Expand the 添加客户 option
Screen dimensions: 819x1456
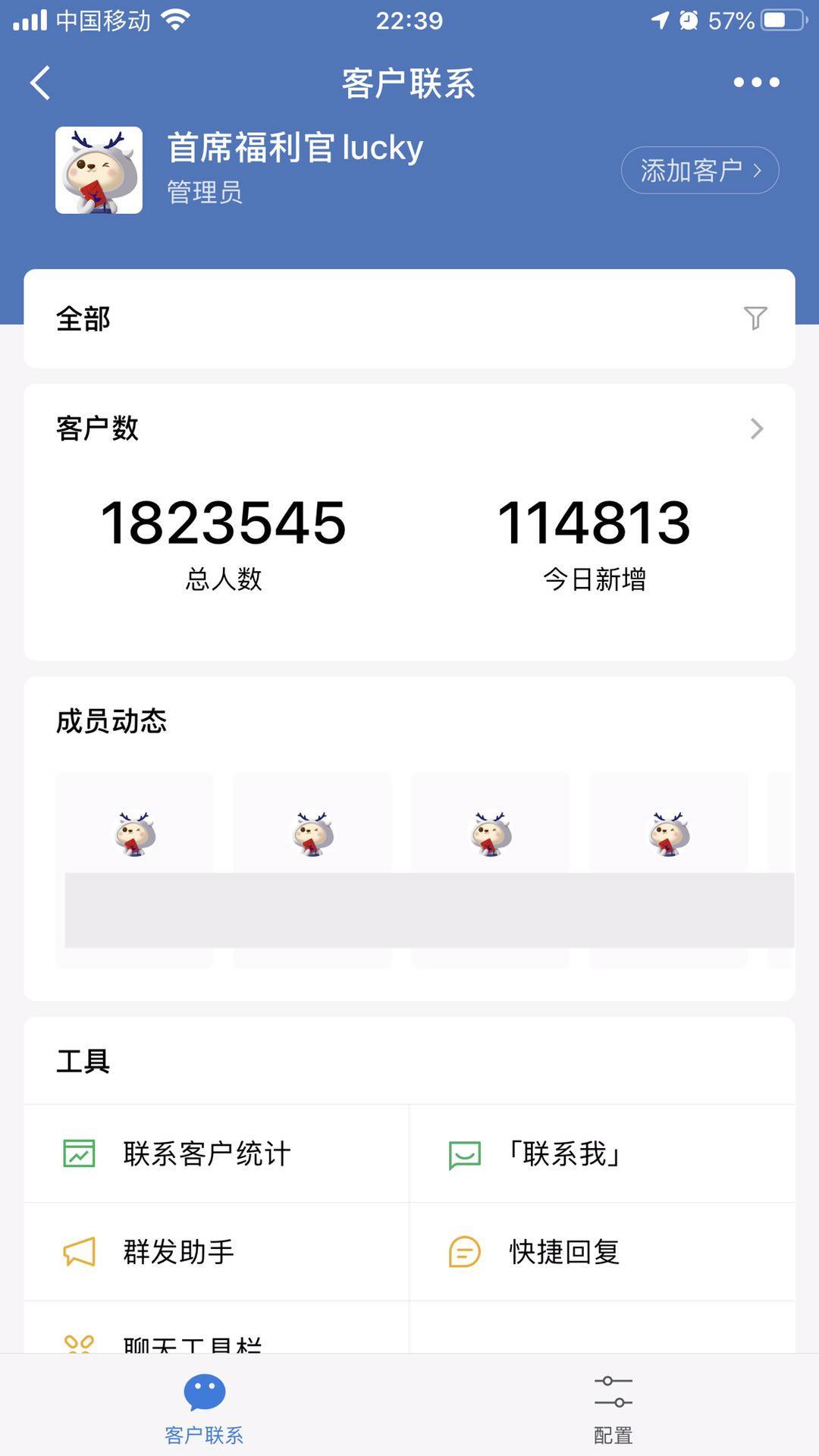point(756,171)
